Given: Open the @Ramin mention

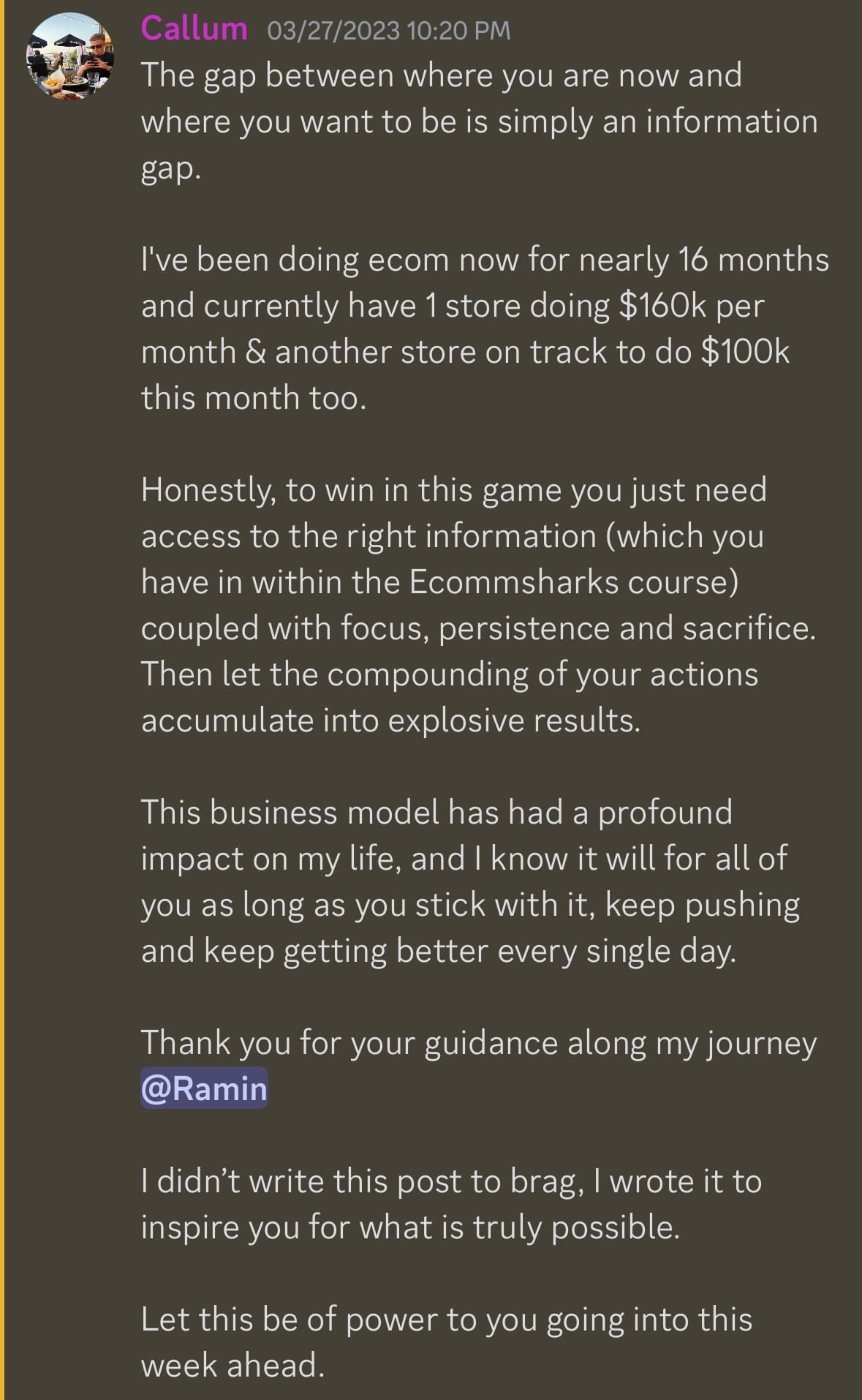Looking at the screenshot, I should [204, 1088].
